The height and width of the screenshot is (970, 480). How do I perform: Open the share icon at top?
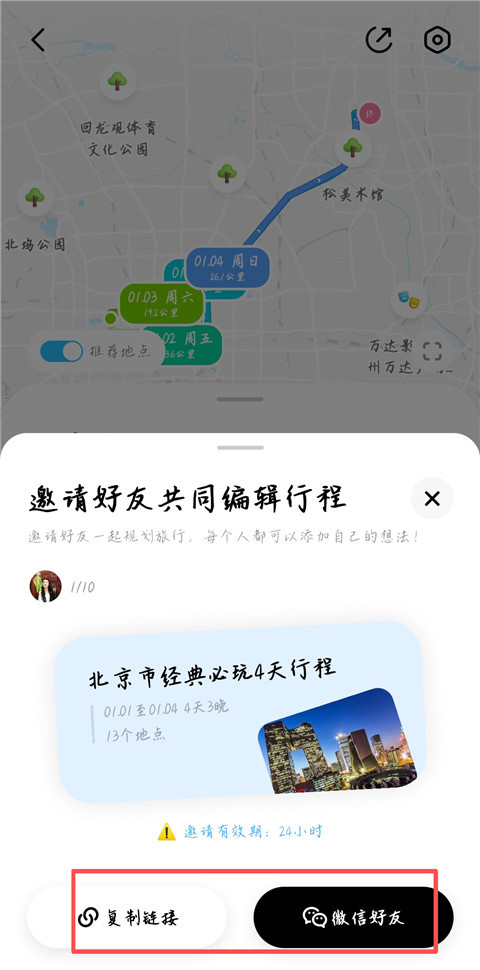point(379,40)
